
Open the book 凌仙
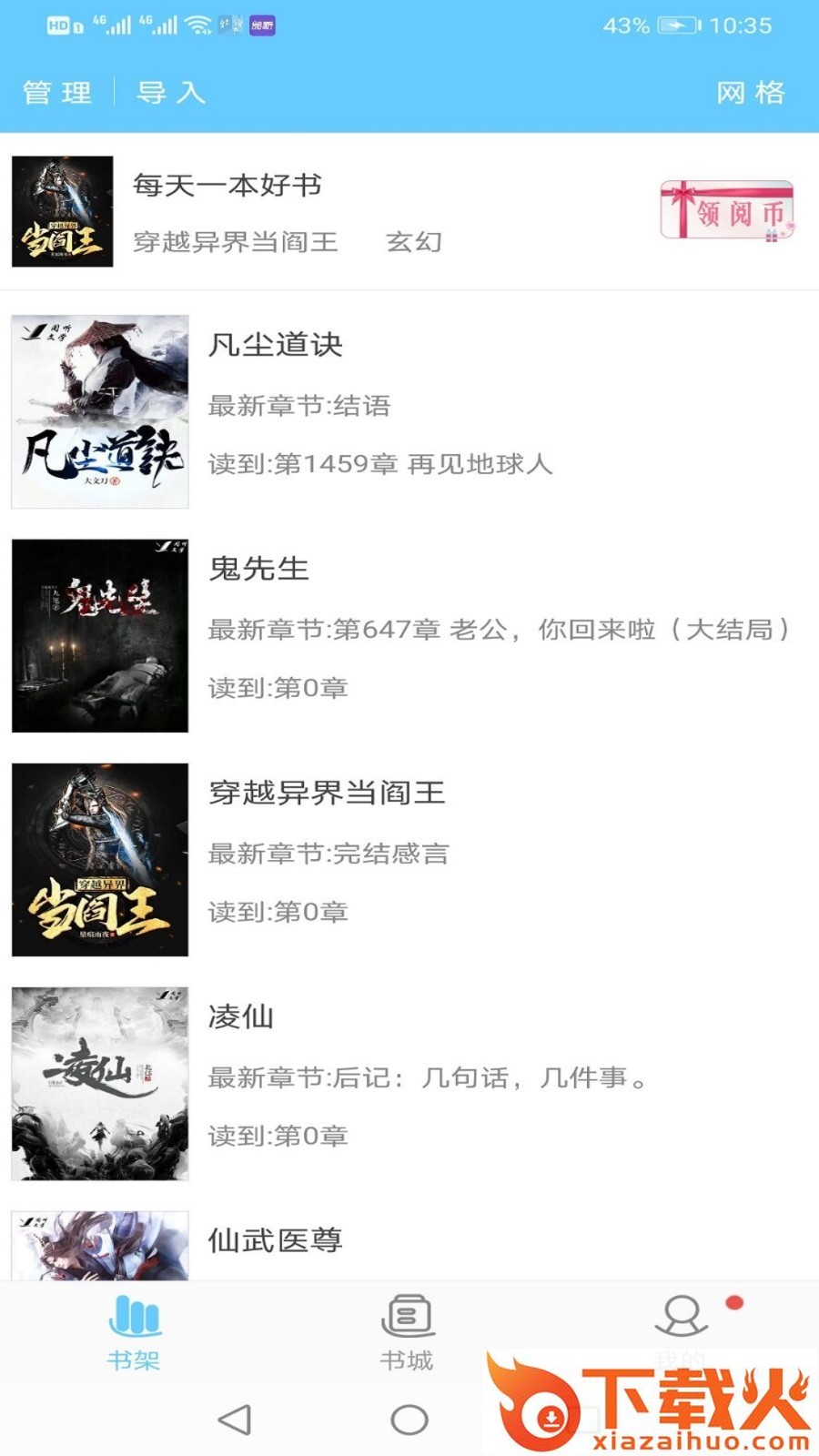click(x=241, y=1017)
